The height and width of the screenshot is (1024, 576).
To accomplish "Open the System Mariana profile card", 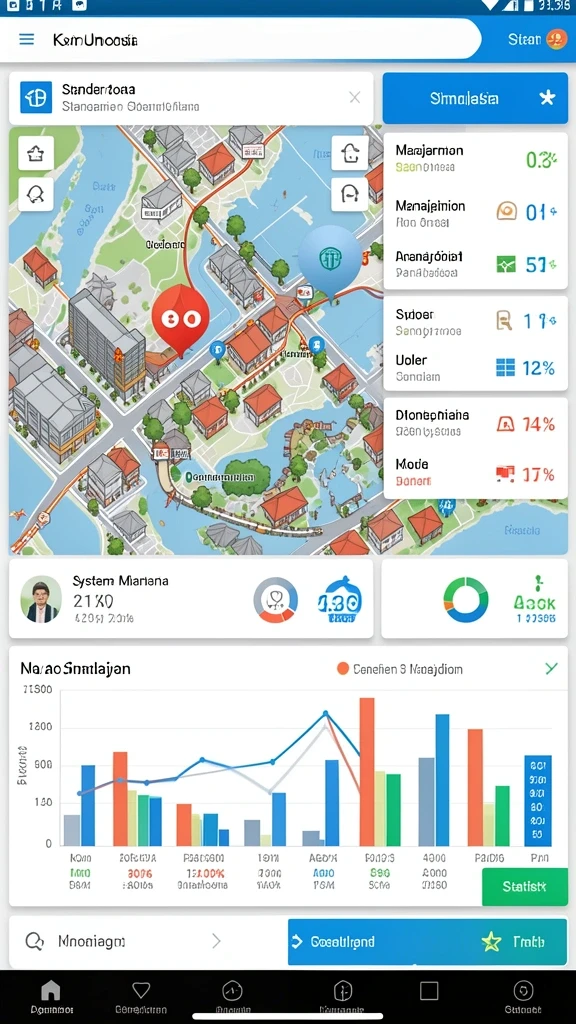I will pos(191,598).
